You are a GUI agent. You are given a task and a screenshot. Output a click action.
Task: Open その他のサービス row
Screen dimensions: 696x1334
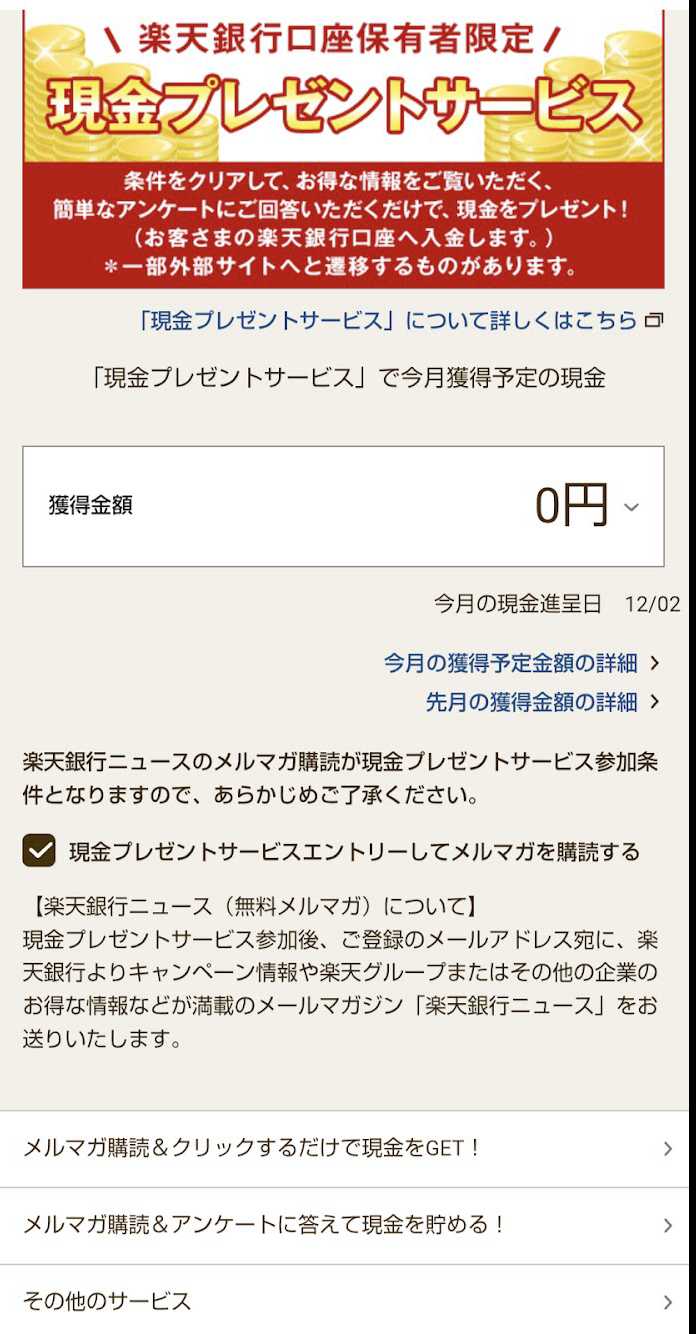(x=345, y=1301)
